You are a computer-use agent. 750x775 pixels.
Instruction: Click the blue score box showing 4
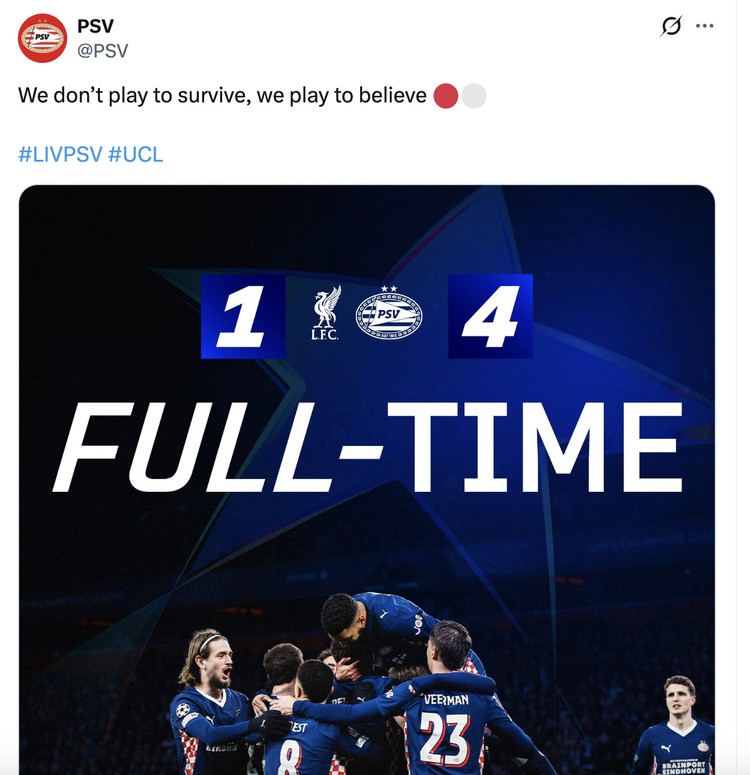pyautogui.click(x=490, y=310)
